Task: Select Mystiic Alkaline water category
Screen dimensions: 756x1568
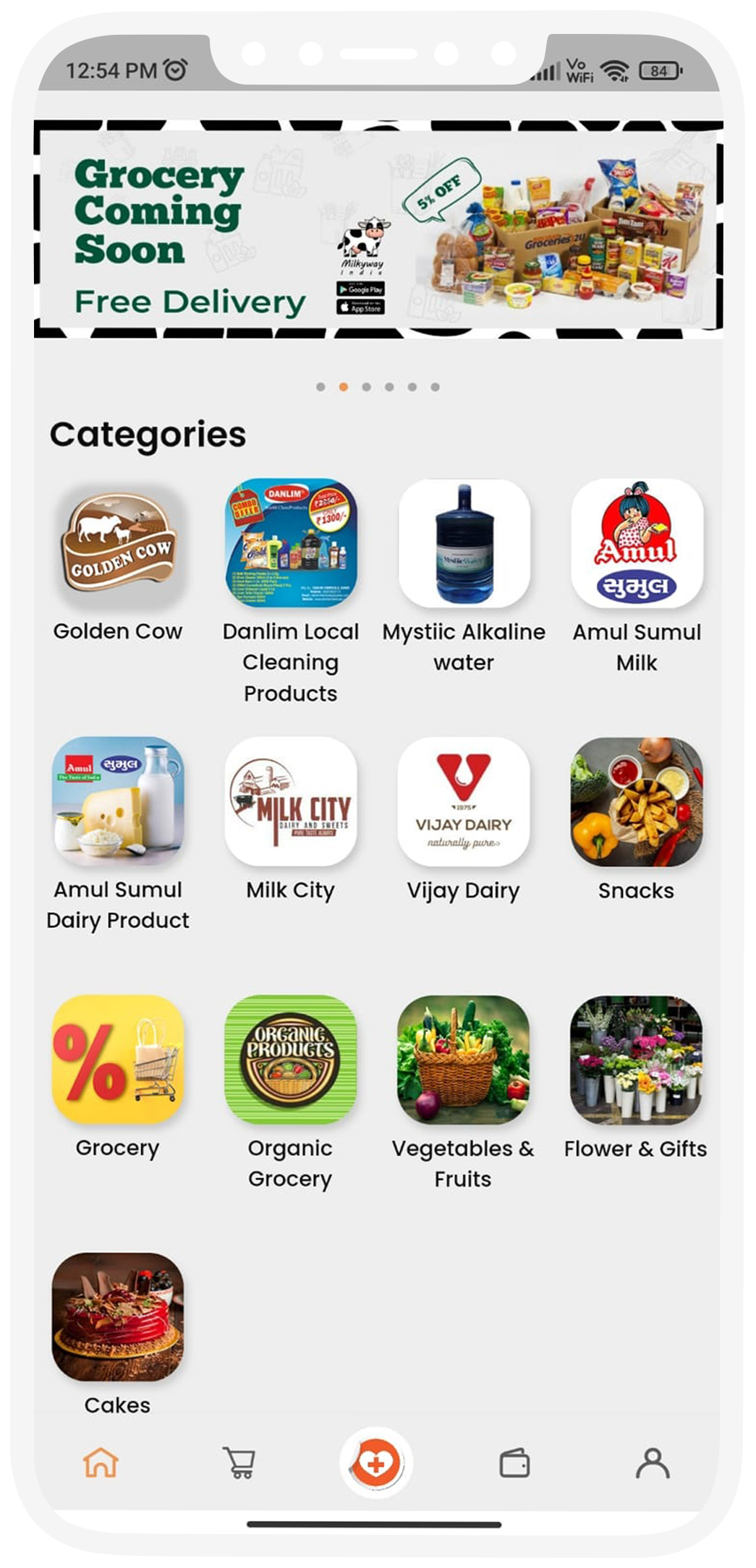Action: coord(464,545)
